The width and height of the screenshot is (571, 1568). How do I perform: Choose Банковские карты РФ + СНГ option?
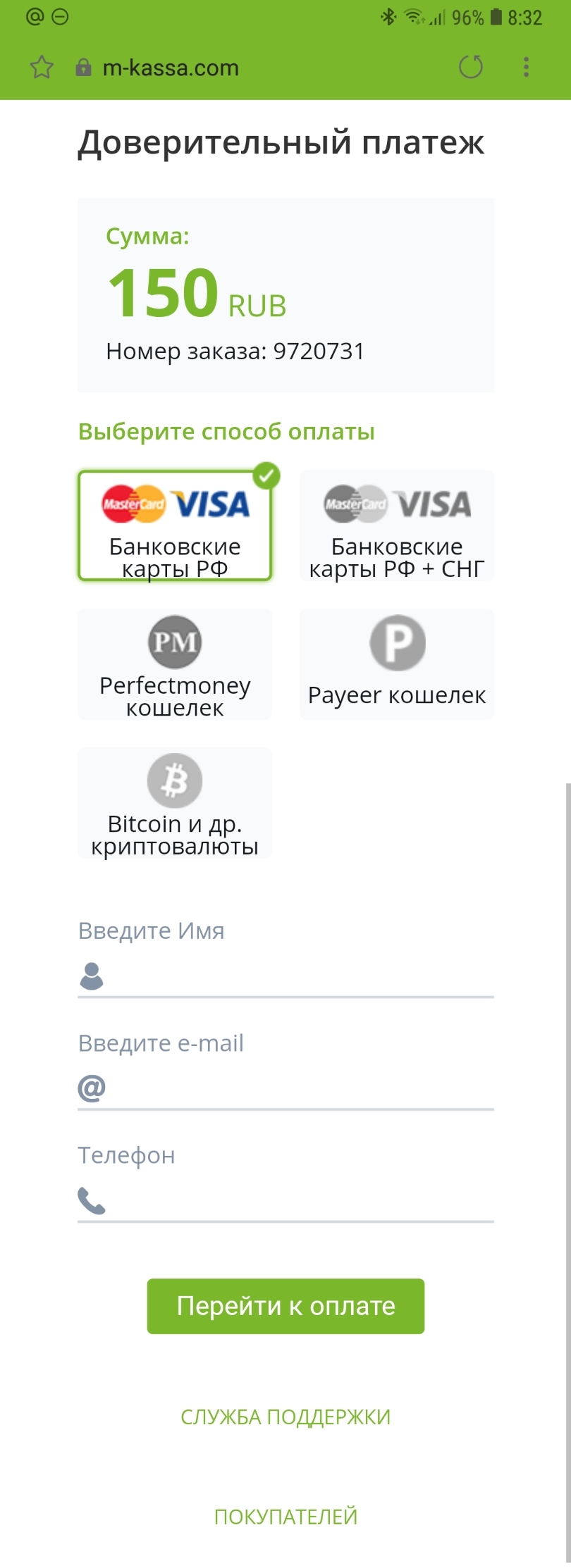396,526
